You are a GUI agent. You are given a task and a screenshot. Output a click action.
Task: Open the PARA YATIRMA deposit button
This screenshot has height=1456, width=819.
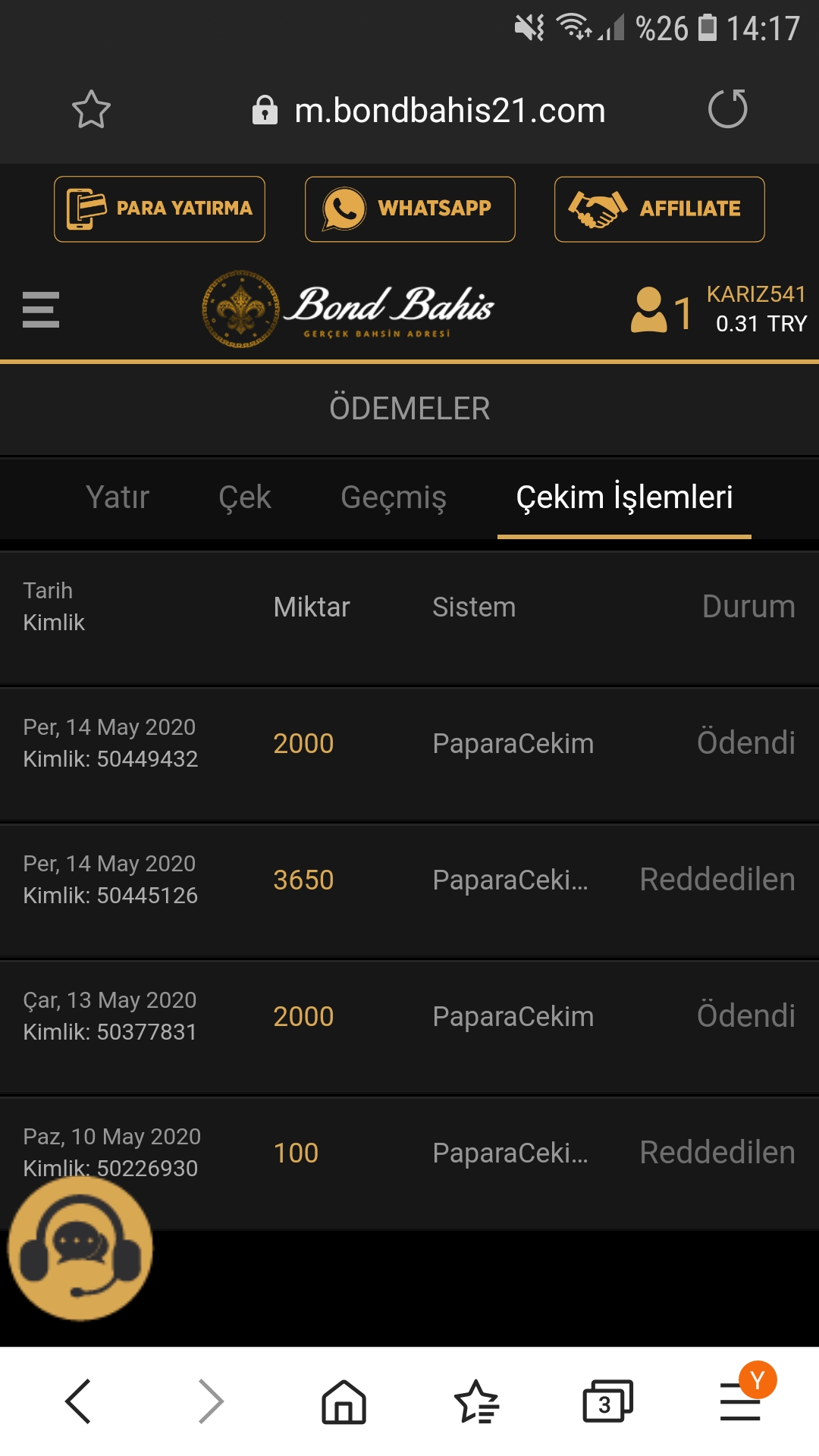tap(159, 209)
